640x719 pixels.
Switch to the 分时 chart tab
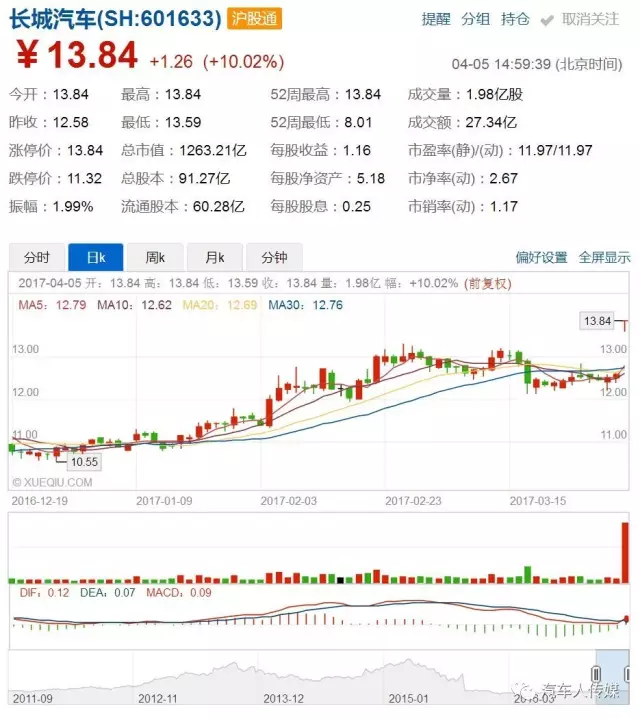click(x=37, y=257)
